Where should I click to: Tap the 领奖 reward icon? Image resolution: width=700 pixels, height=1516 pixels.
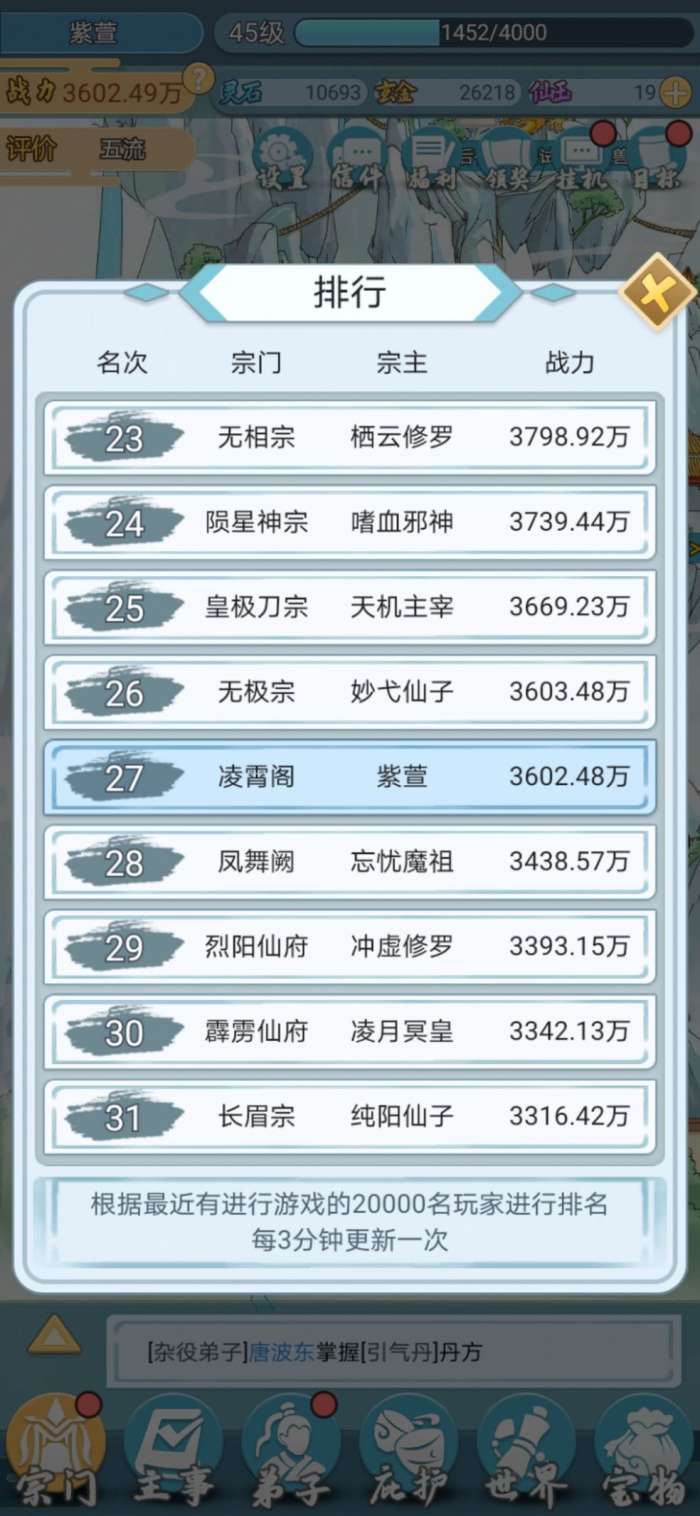pos(506,160)
